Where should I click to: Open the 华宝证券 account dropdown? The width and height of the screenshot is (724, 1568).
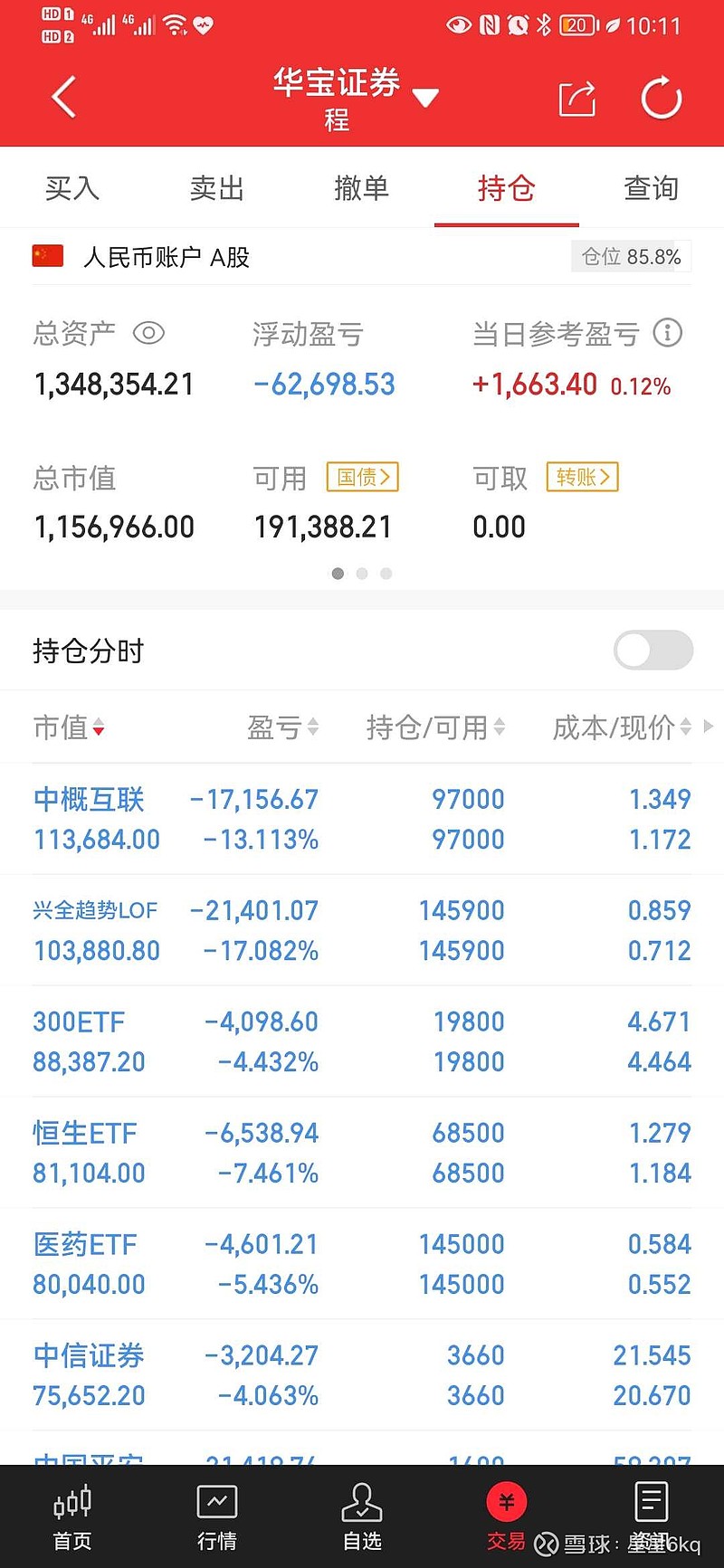click(x=356, y=97)
